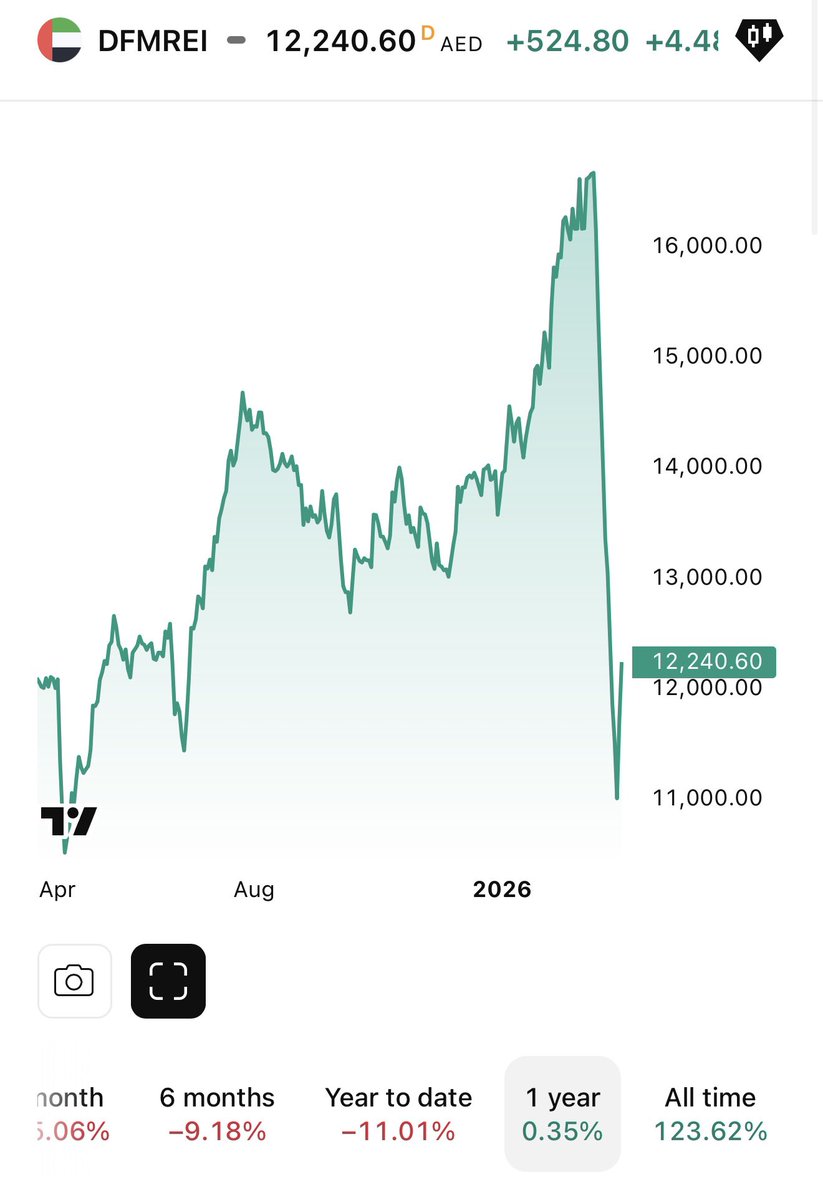The width and height of the screenshot is (823, 1200).
Task: Show the All time range
Action: click(710, 1113)
